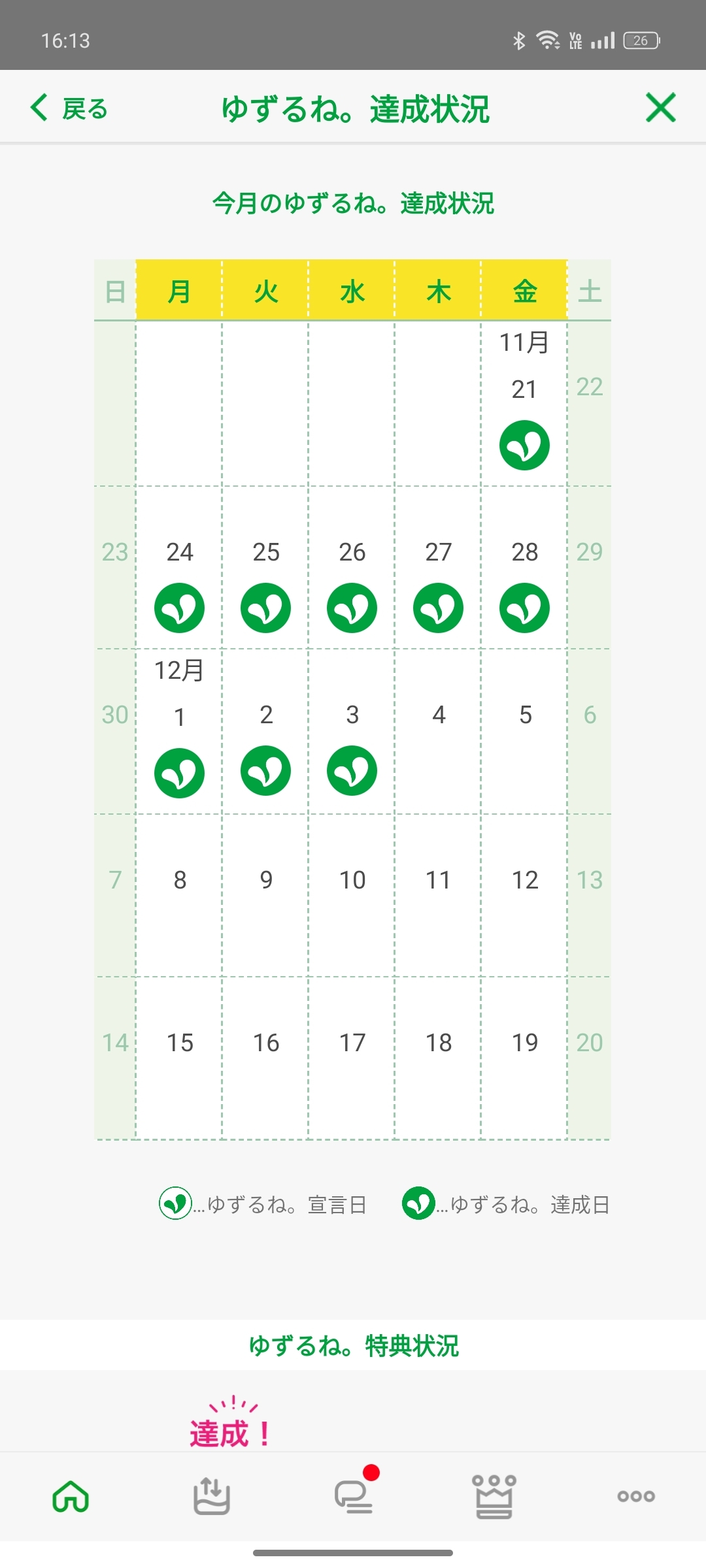Open the messages tab with the red badge
Viewport: 706px width, 1568px height.
(354, 1496)
